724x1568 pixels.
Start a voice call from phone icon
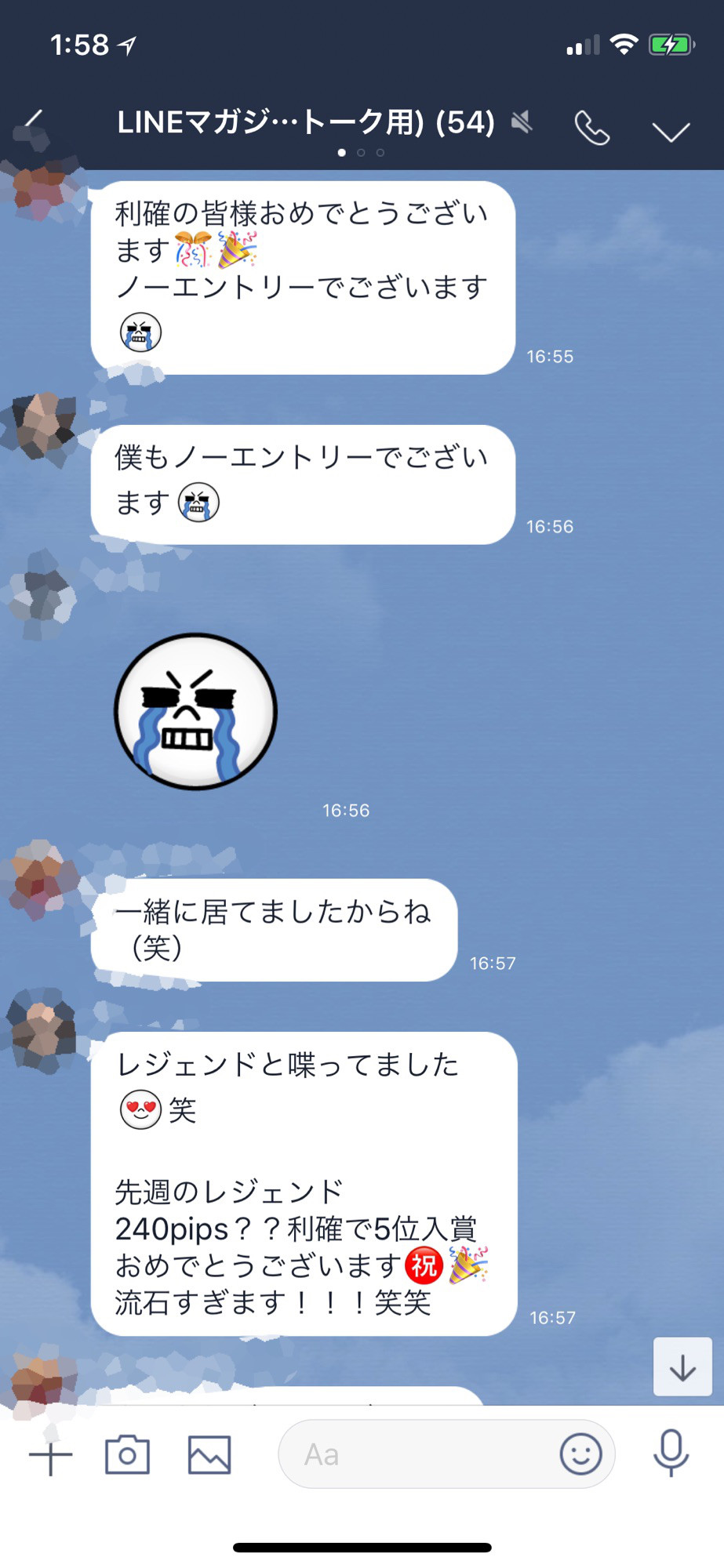(x=591, y=127)
